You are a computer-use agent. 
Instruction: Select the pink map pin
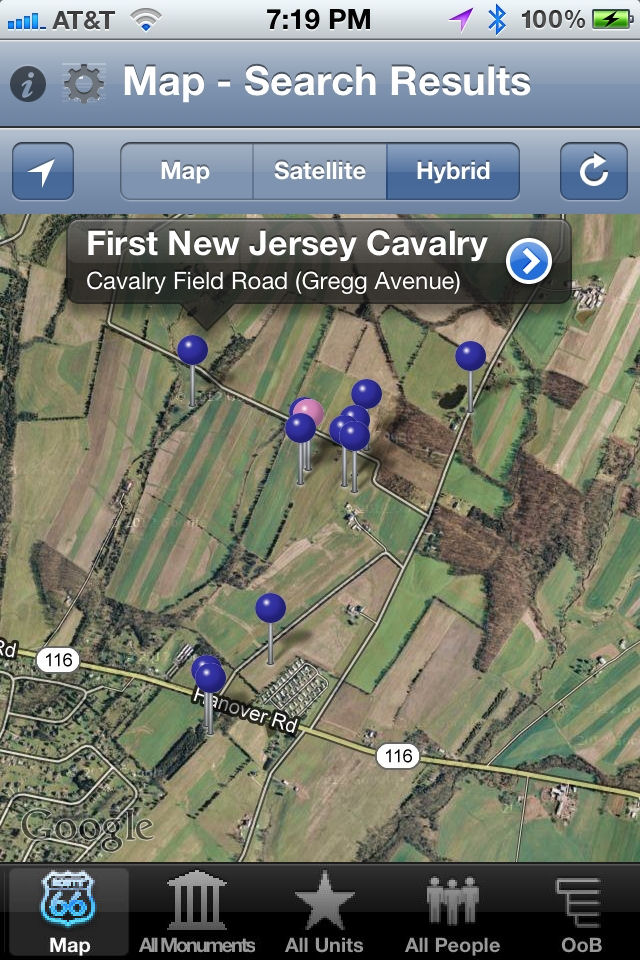pos(312,410)
